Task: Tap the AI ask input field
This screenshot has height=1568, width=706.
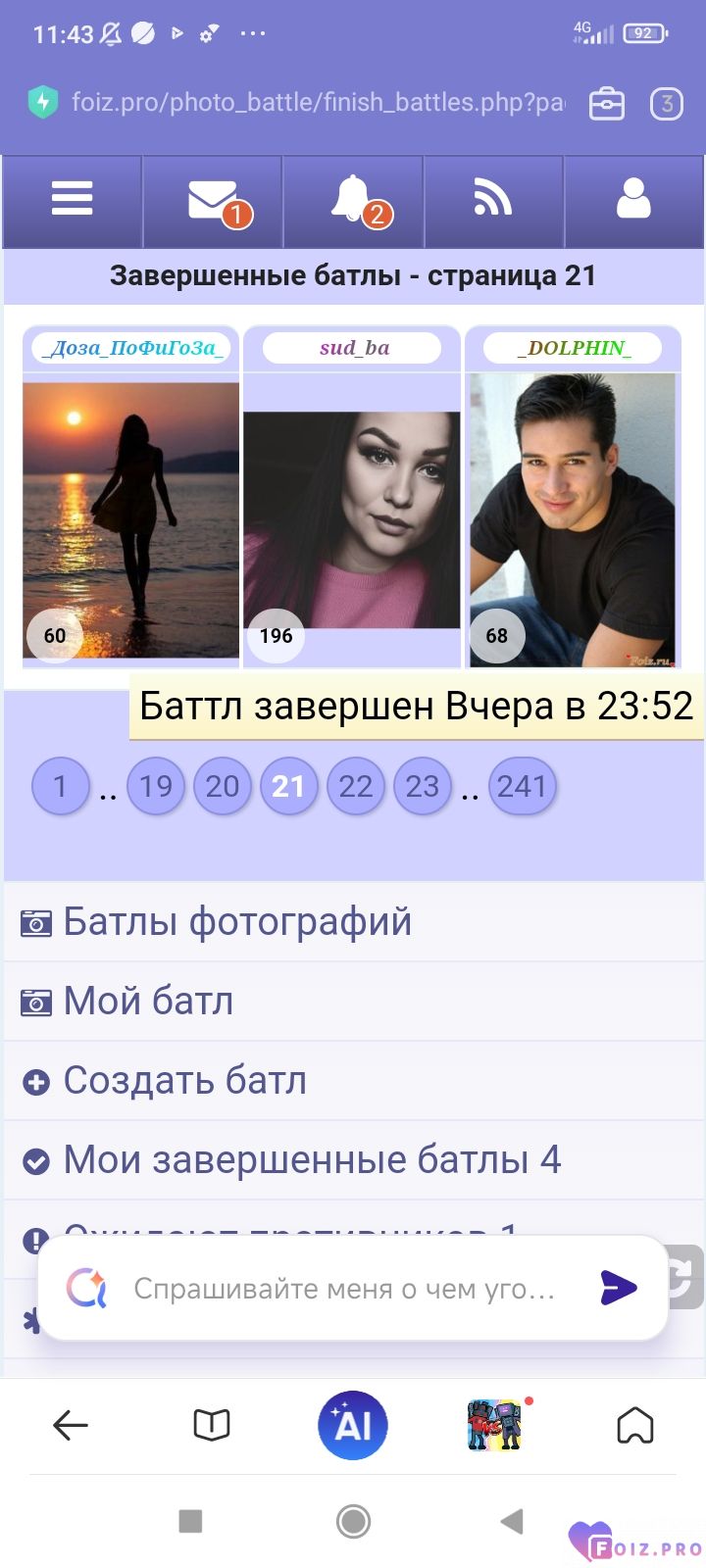Action: tap(345, 1289)
